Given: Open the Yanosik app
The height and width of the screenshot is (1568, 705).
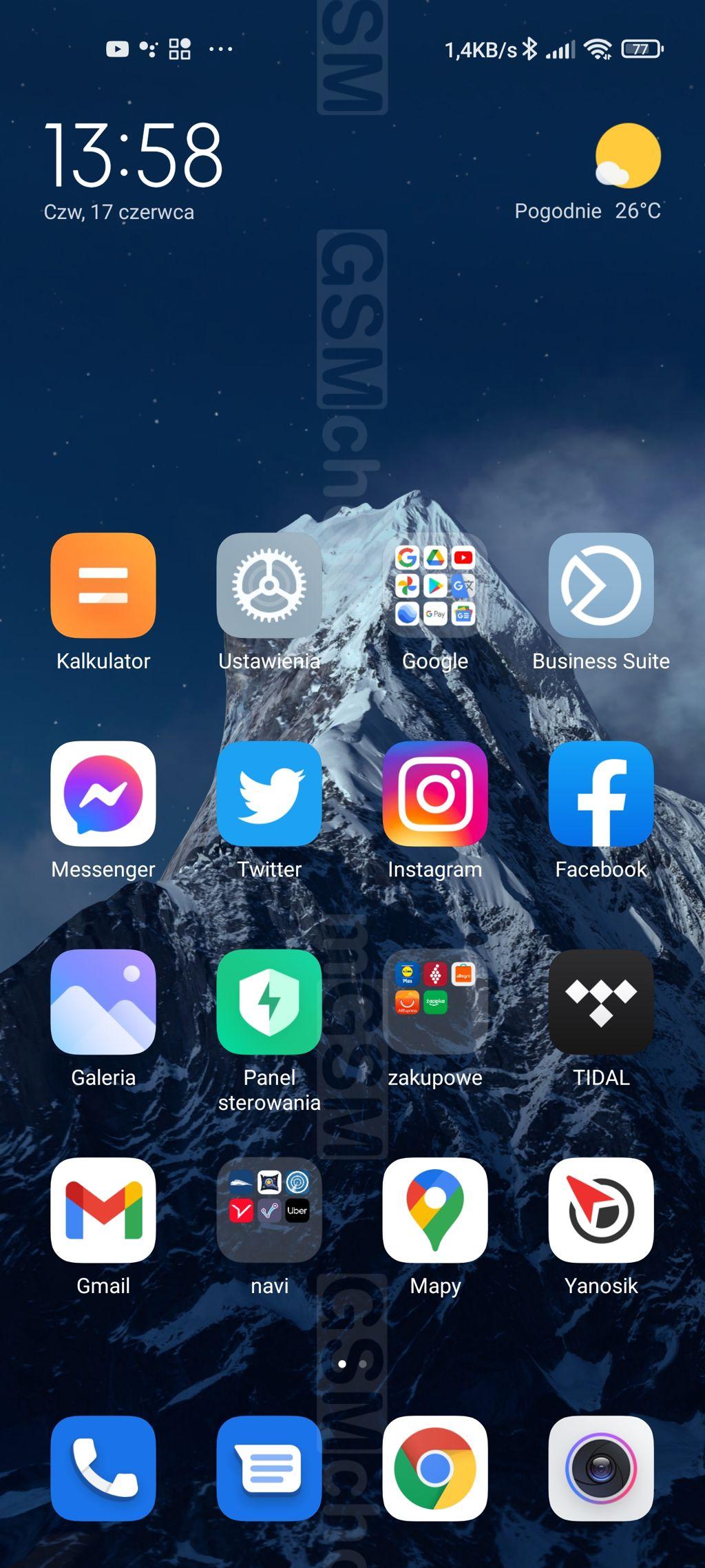Looking at the screenshot, I should (x=601, y=1210).
